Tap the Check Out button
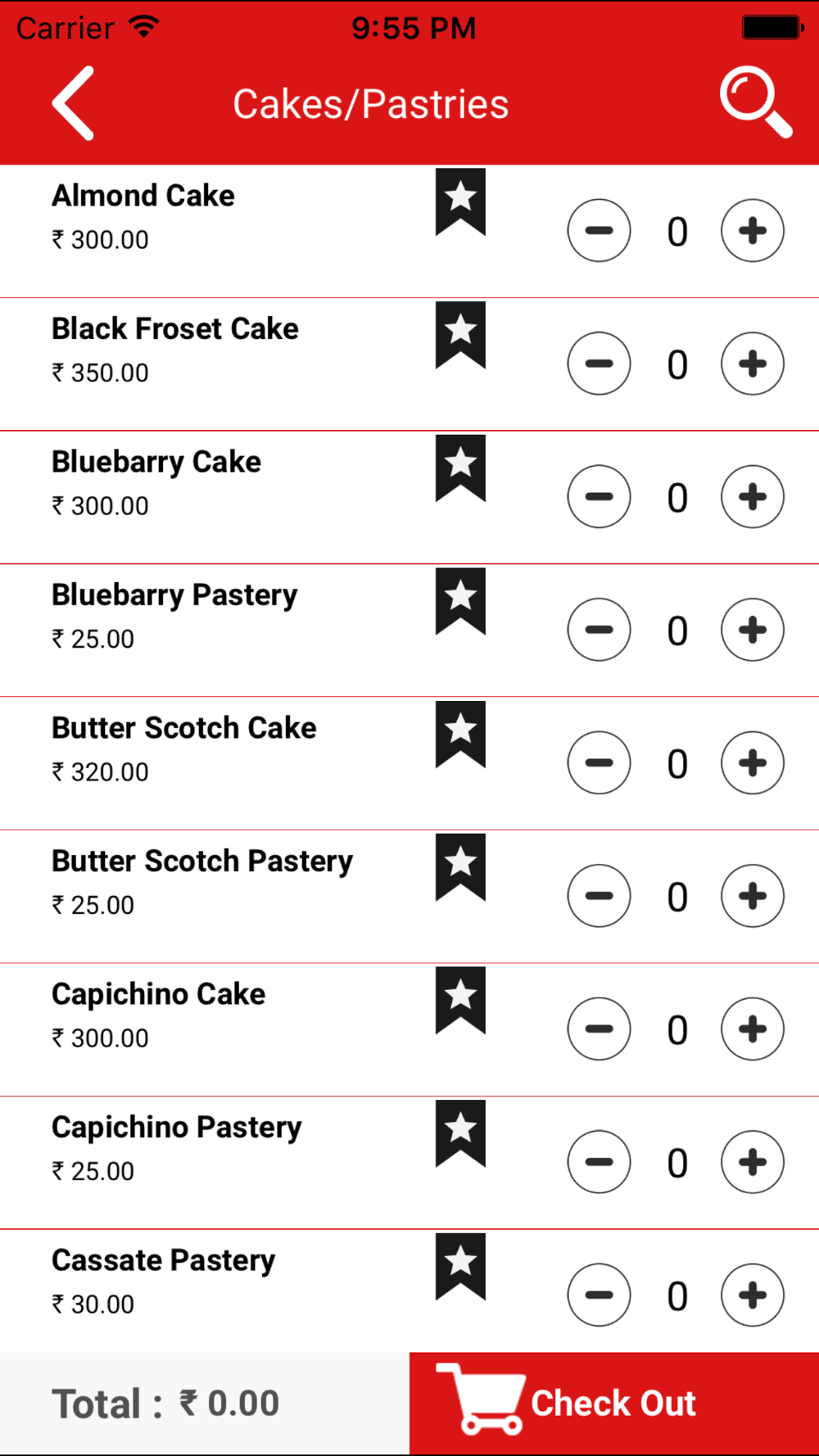 614,1403
